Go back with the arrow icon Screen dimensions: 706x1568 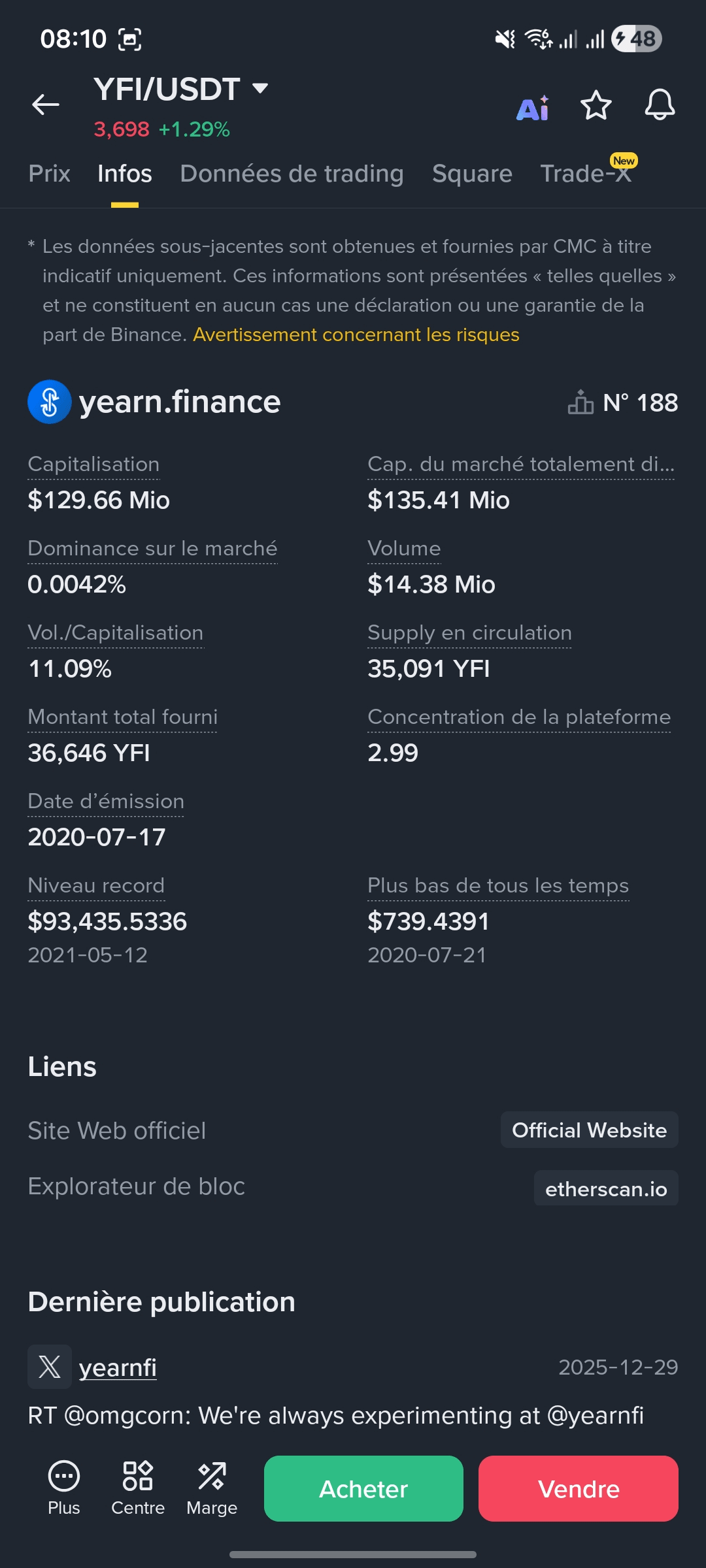coord(46,105)
